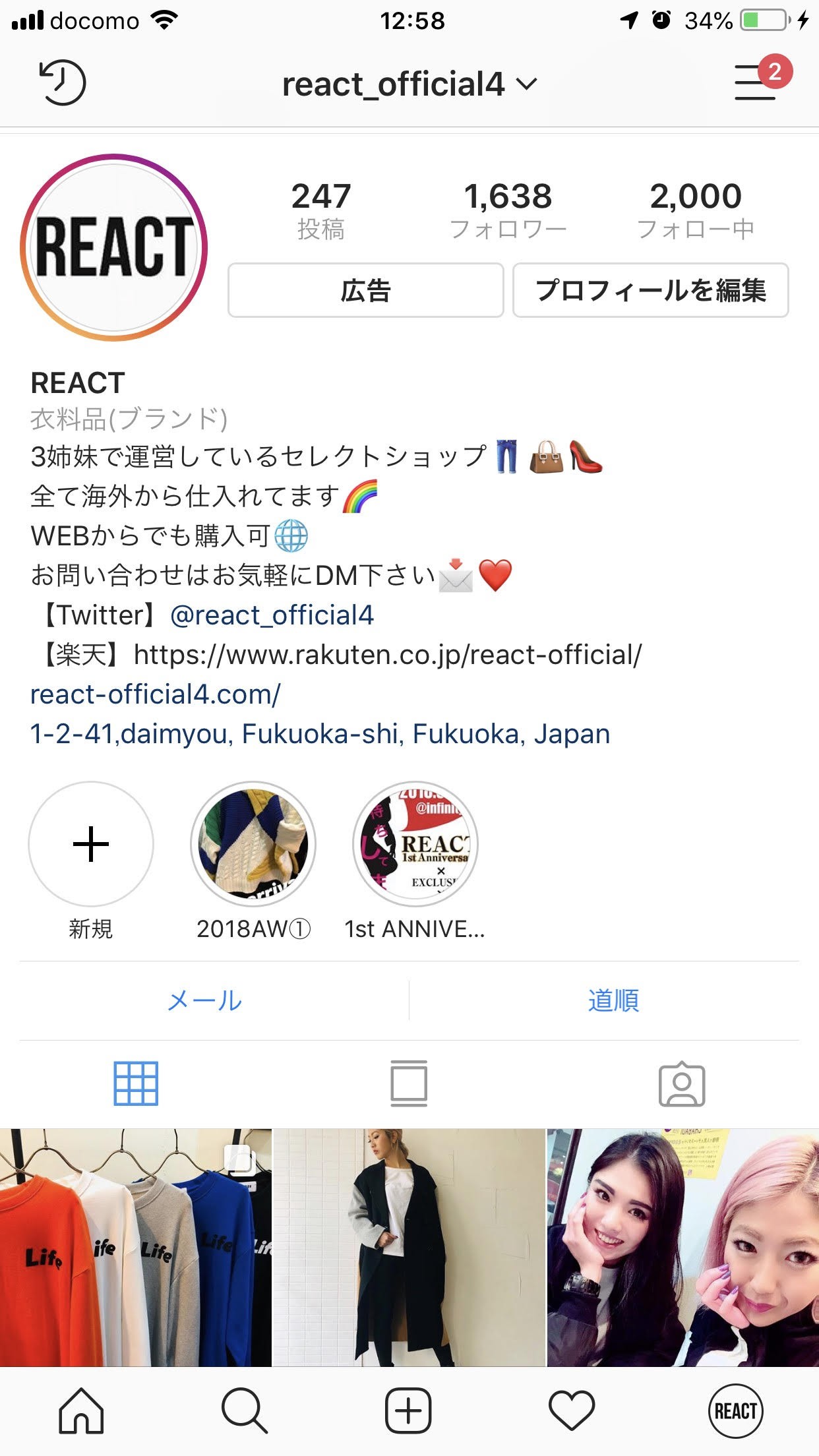Tap the メール contact button
This screenshot has height=1456, width=819.
204,1000
